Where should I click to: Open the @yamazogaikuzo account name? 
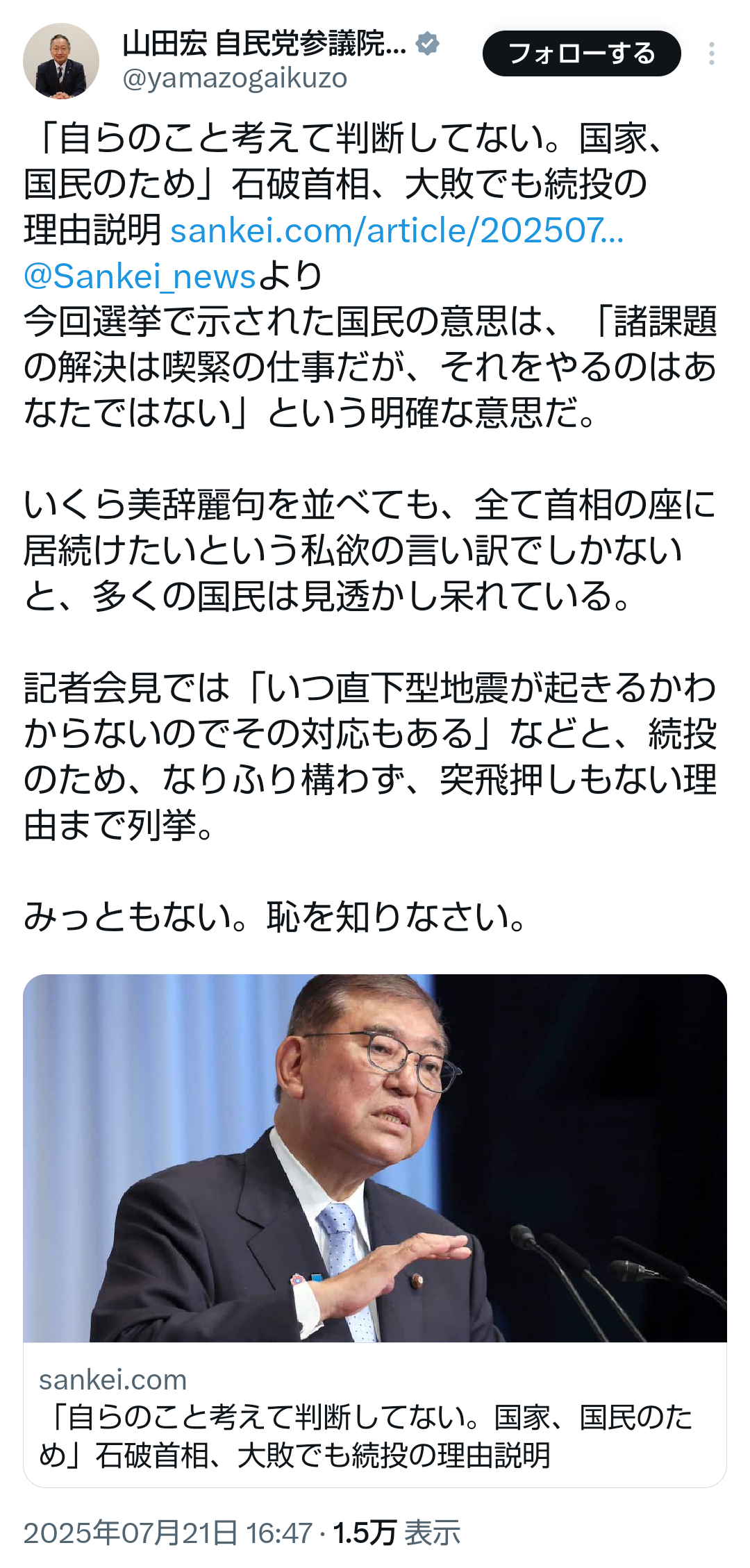pyautogui.click(x=235, y=78)
